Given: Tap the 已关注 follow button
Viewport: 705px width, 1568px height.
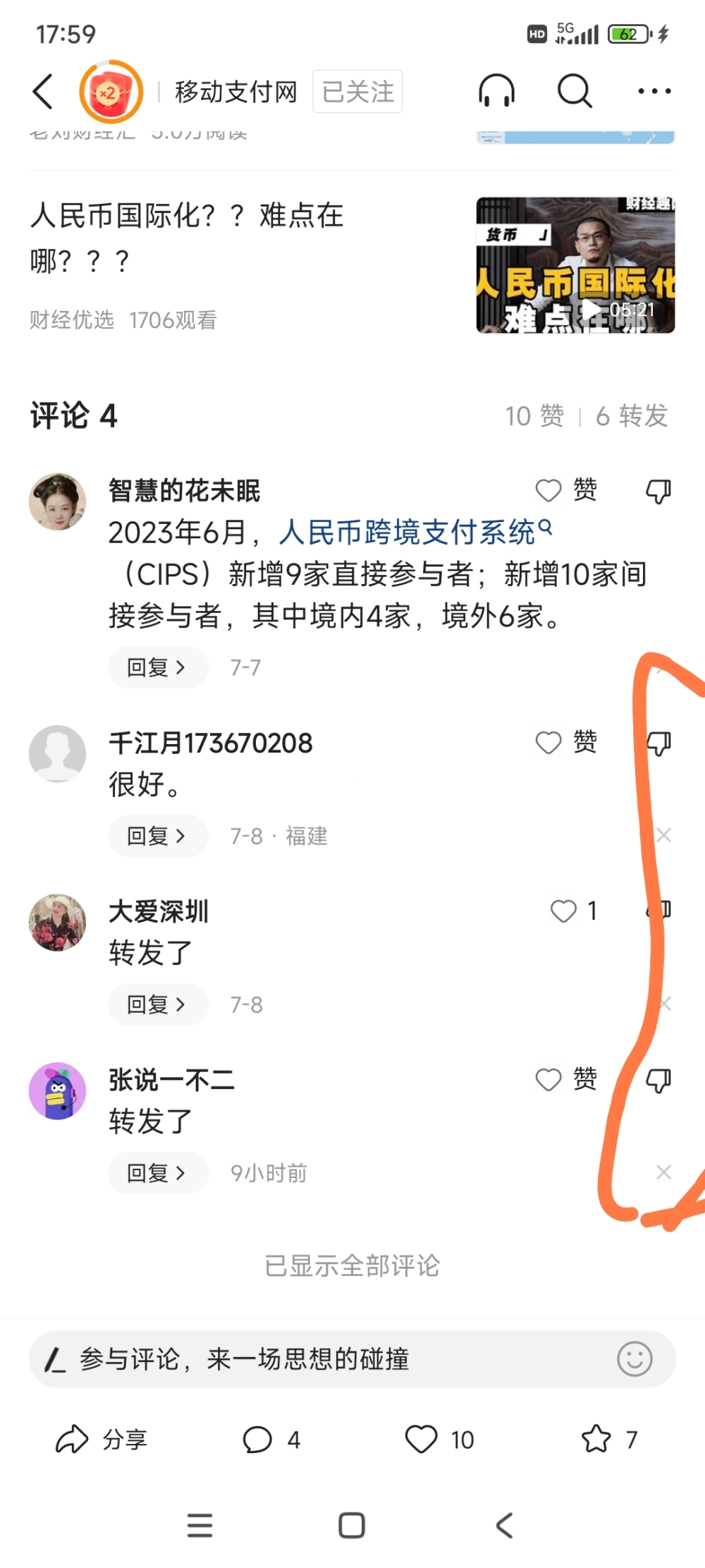Looking at the screenshot, I should point(357,92).
